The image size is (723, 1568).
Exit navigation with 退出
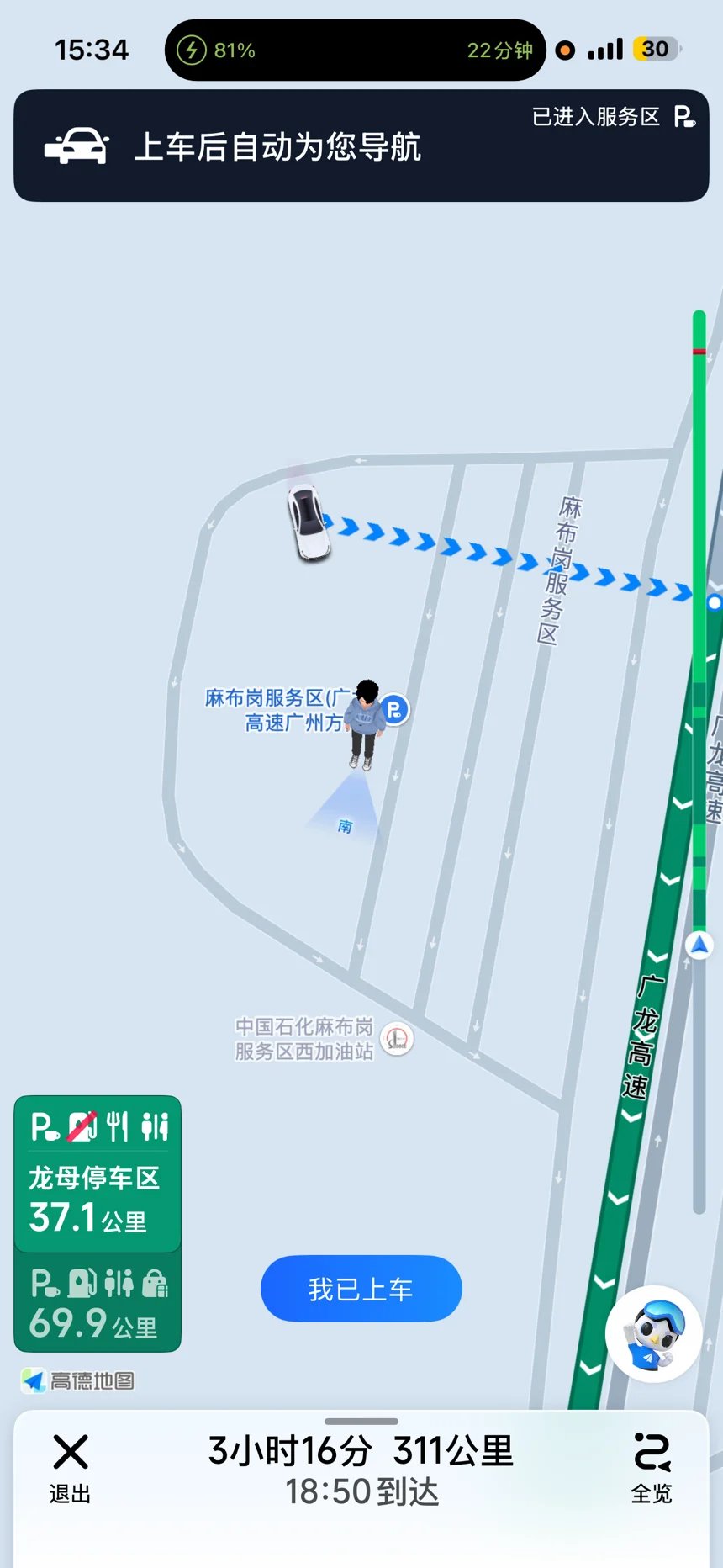70,1467
